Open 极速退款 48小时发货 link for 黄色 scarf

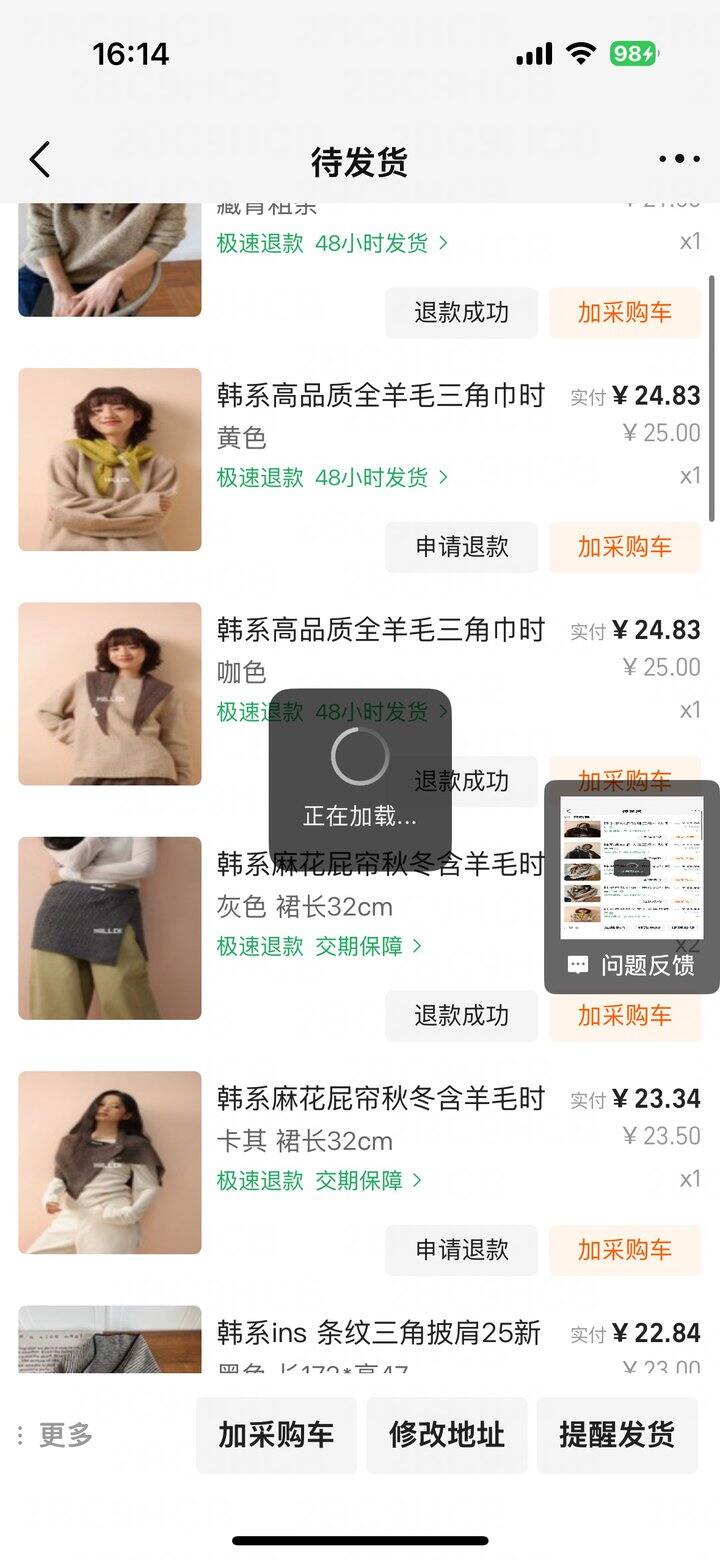[x=332, y=478]
